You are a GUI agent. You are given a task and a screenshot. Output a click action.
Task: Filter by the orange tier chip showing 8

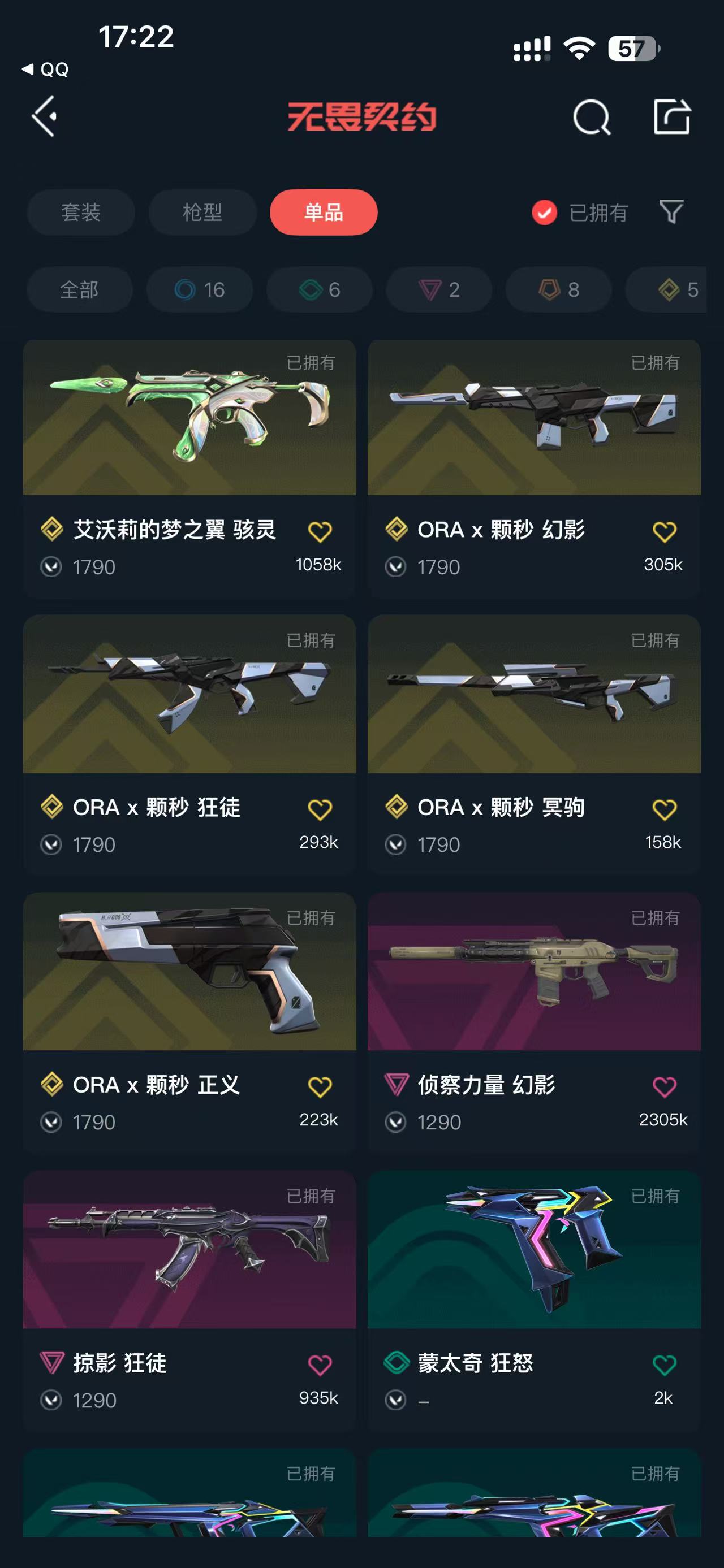pyautogui.click(x=558, y=290)
